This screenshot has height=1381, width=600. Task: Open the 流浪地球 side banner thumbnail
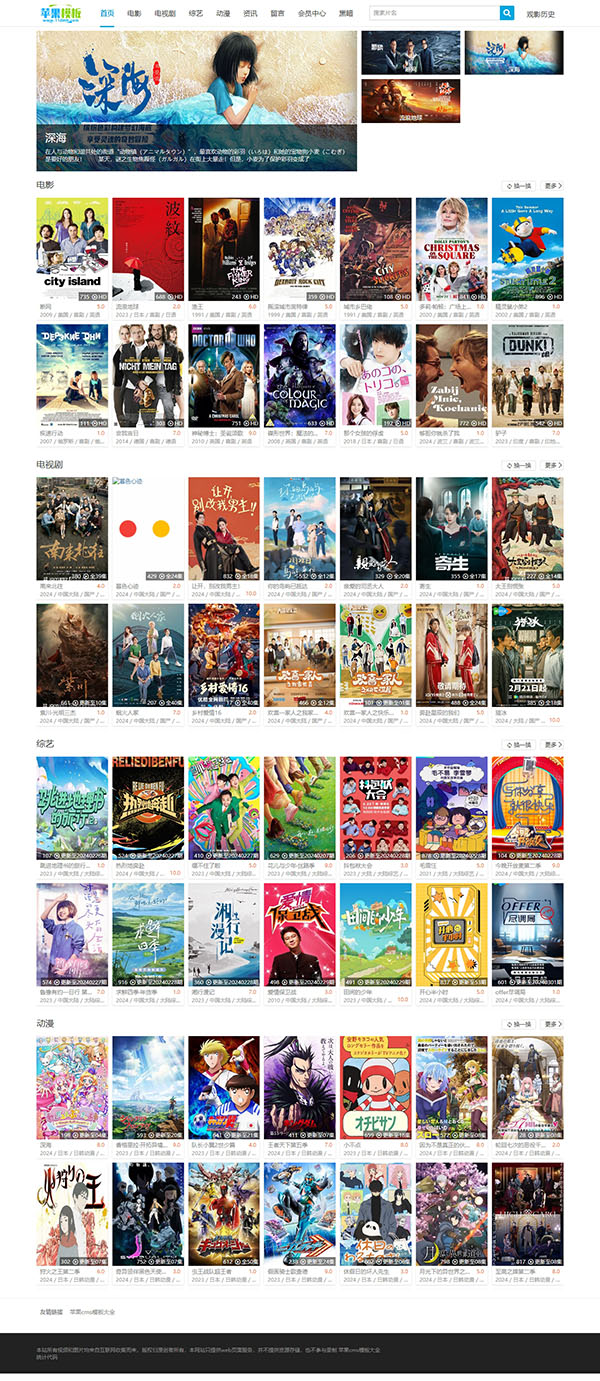tap(410, 101)
